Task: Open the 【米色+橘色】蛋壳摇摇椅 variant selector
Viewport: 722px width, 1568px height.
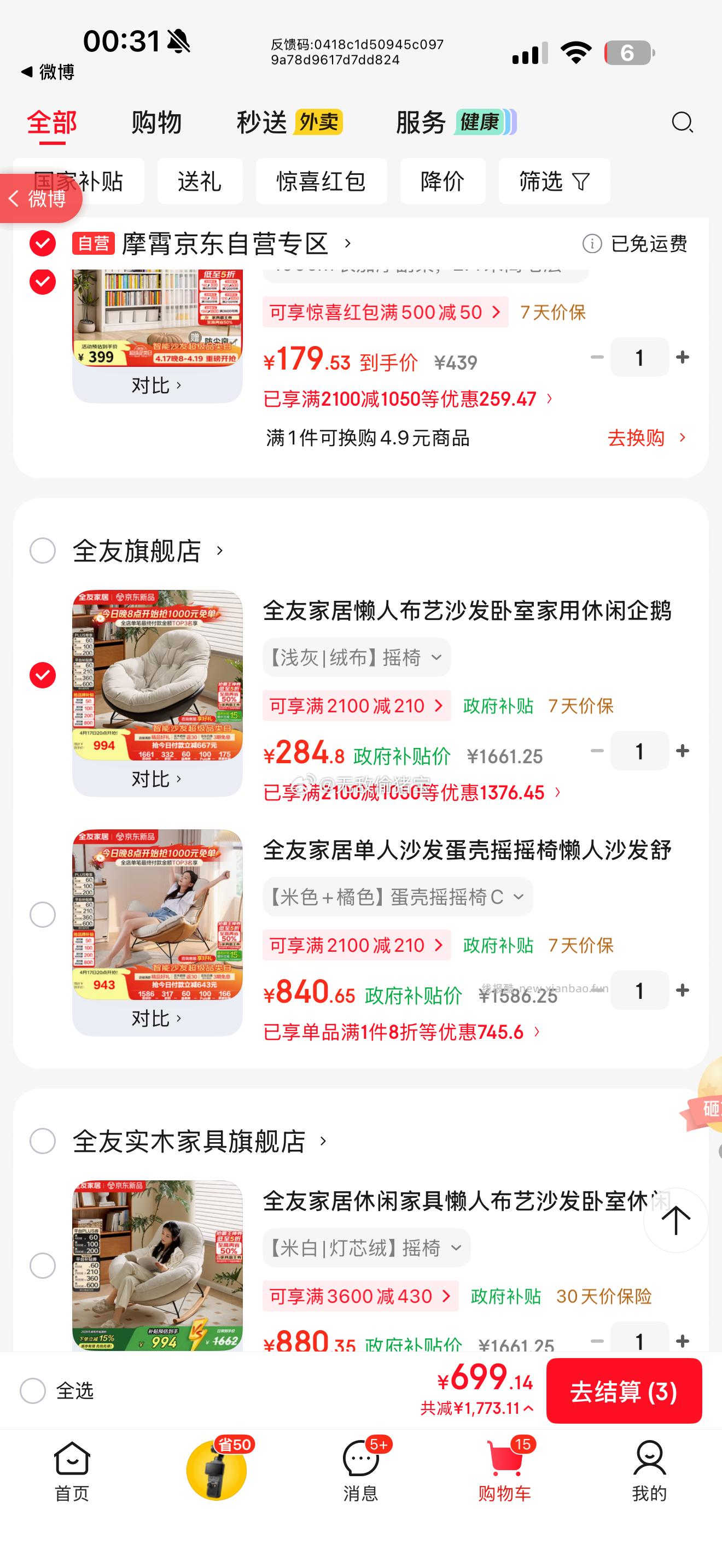Action: (394, 896)
